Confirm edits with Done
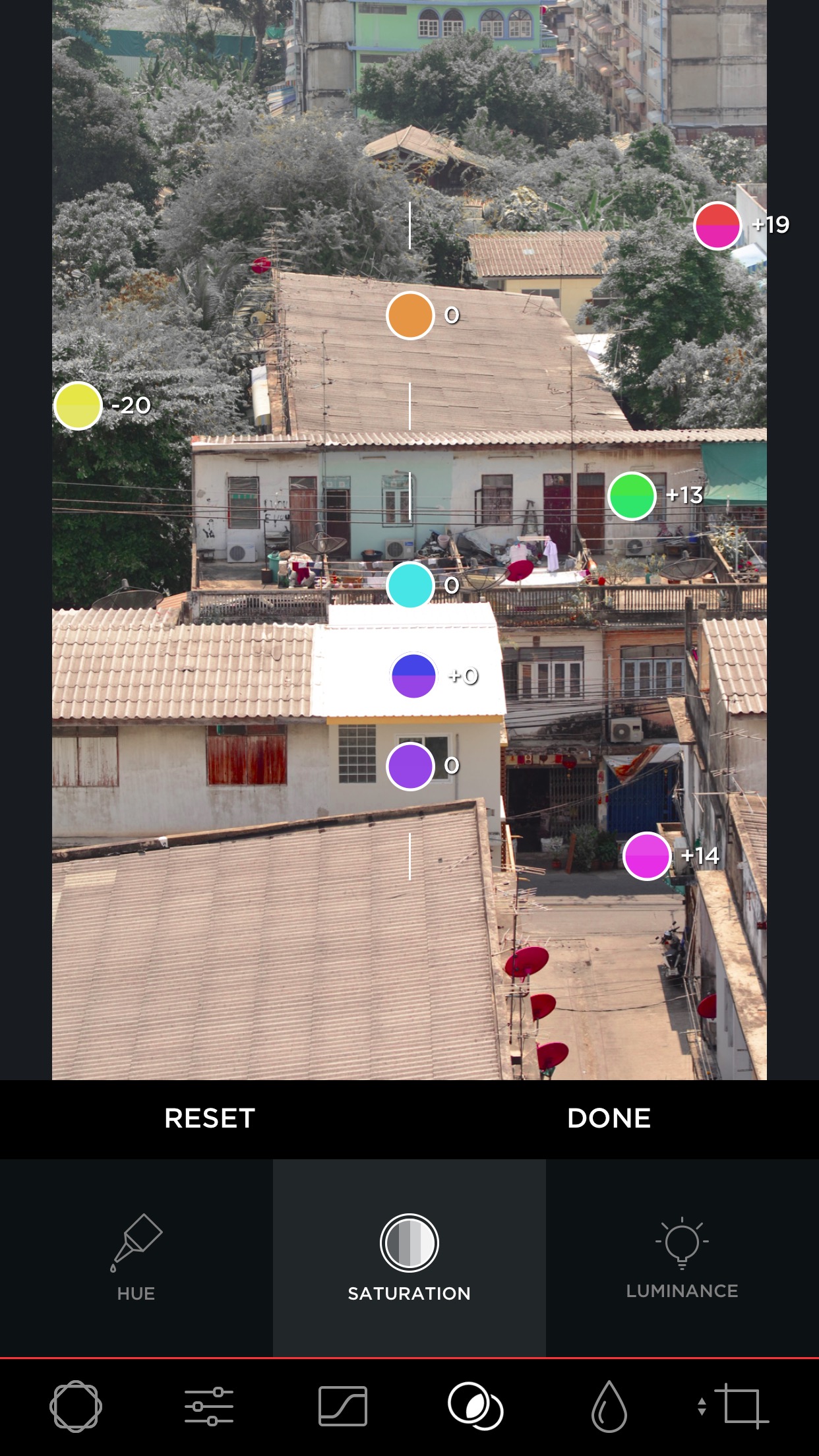The height and width of the screenshot is (1456, 819). 609,1118
